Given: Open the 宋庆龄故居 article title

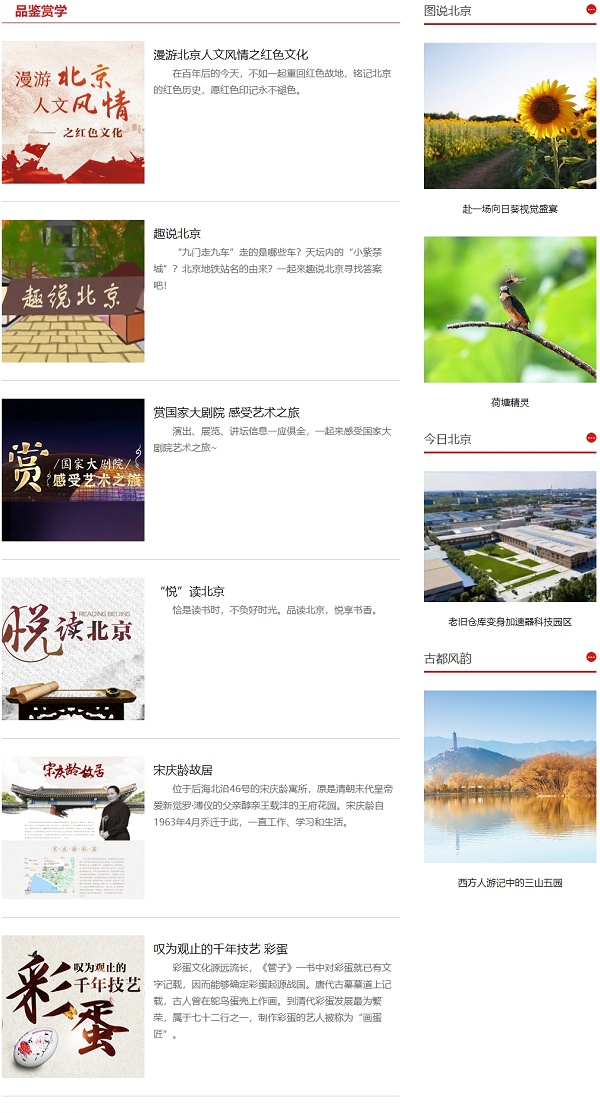Looking at the screenshot, I should click(x=183, y=770).
